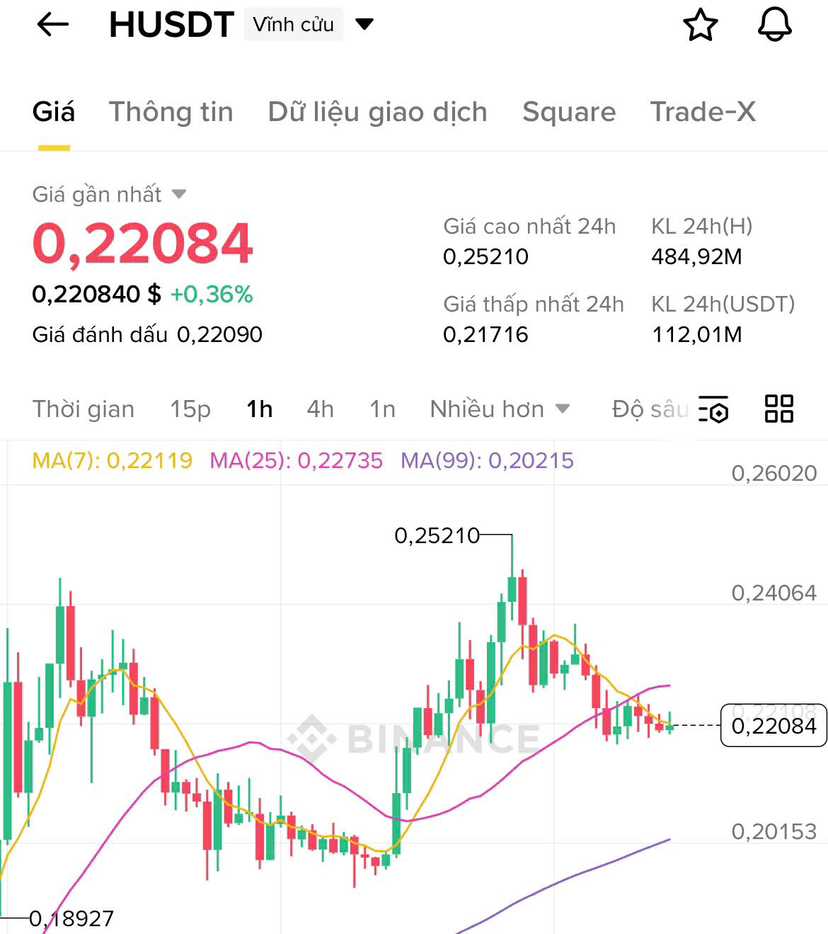This screenshot has height=934, width=828.
Task: Open the Trade-X tab
Action: [702, 112]
